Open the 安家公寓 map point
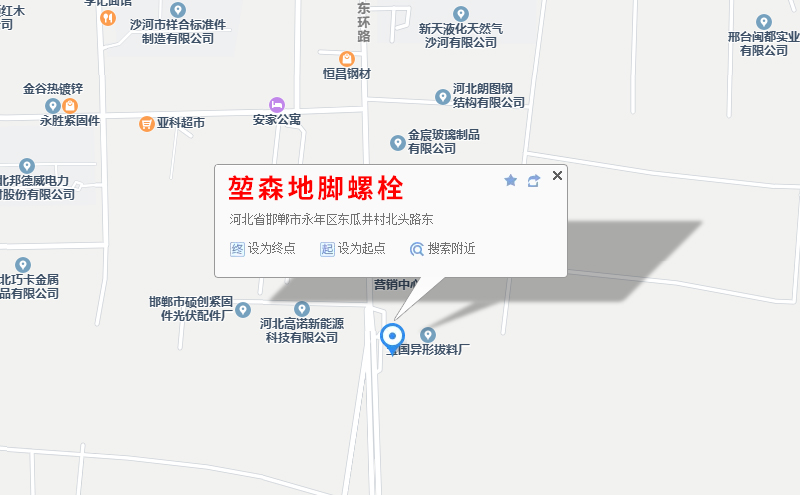Viewport: 800px width, 495px height. [x=277, y=104]
